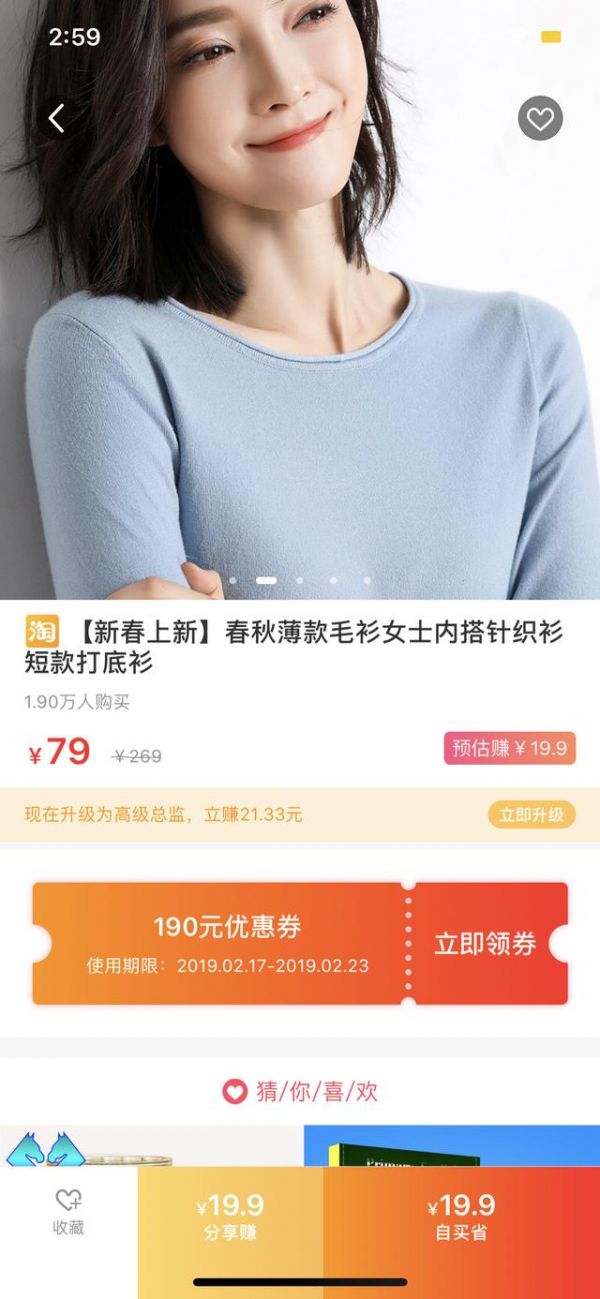Viewport: 600px width, 1299px height.
Task: Open the 预估赚 ¥19.9 badge
Action: coord(510,748)
